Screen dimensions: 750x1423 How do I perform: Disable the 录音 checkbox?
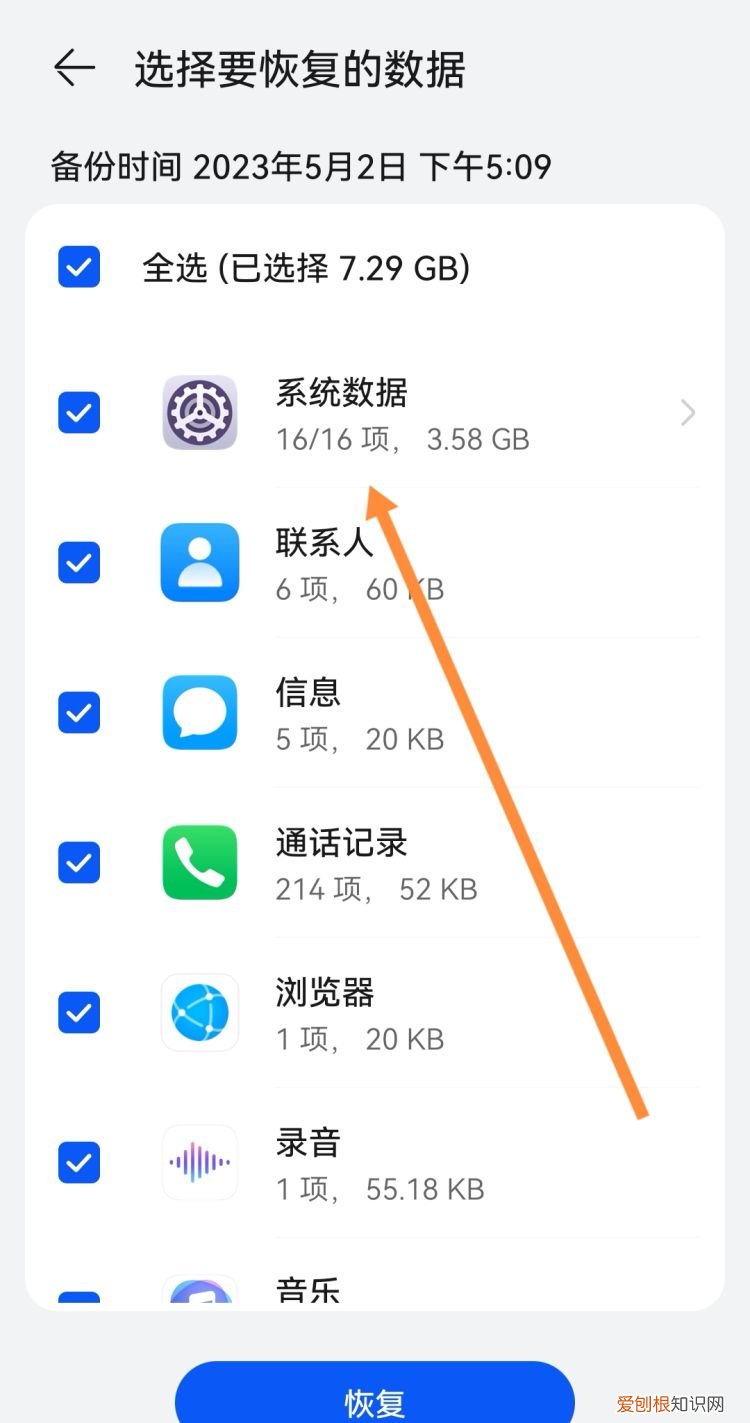[x=79, y=1163]
